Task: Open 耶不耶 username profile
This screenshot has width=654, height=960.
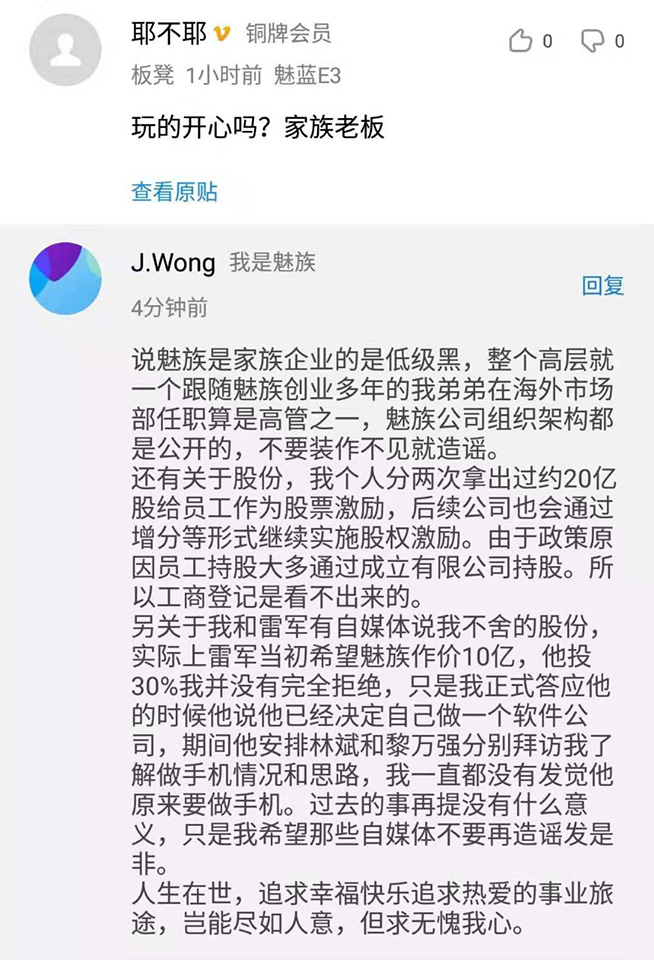Action: 169,34
